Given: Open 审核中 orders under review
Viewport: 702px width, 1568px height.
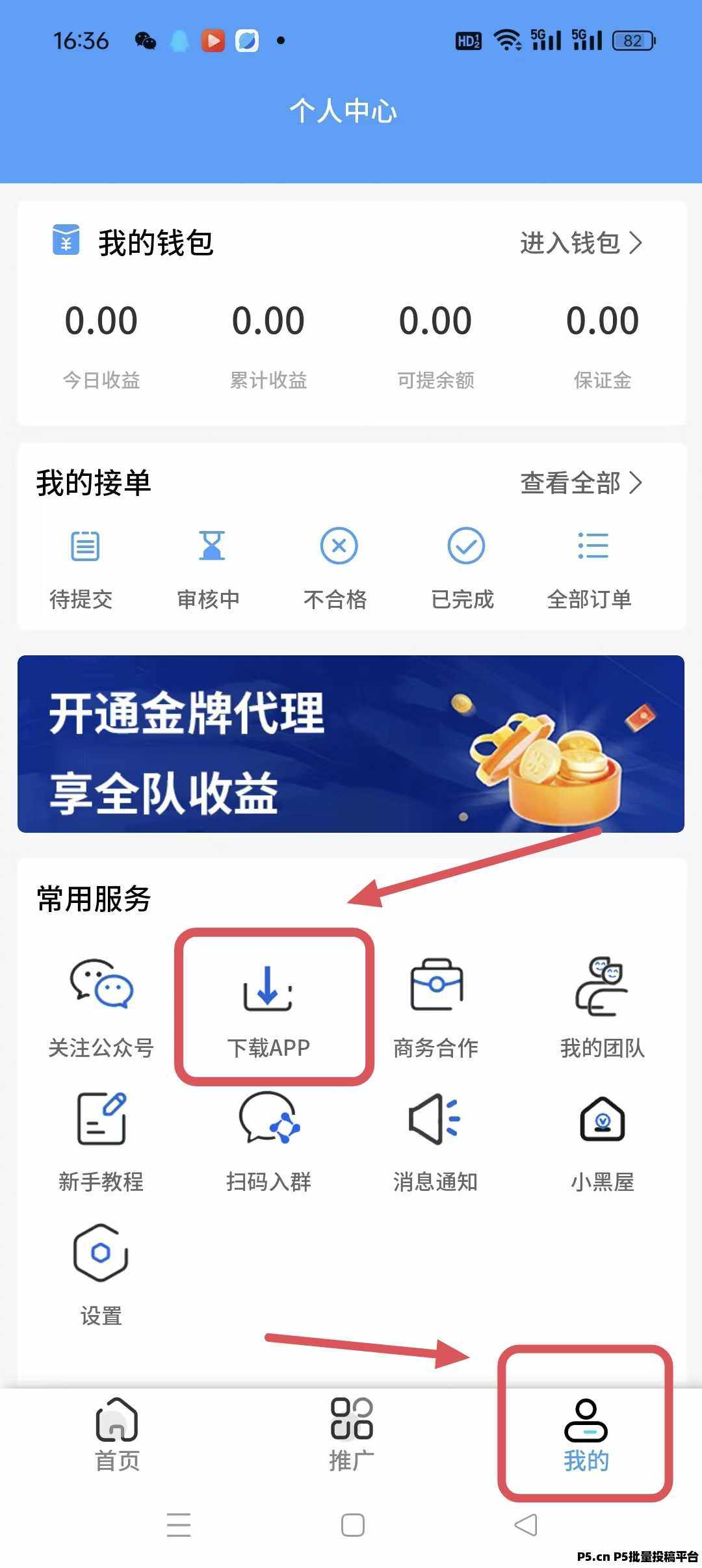Looking at the screenshot, I should pos(209,566).
